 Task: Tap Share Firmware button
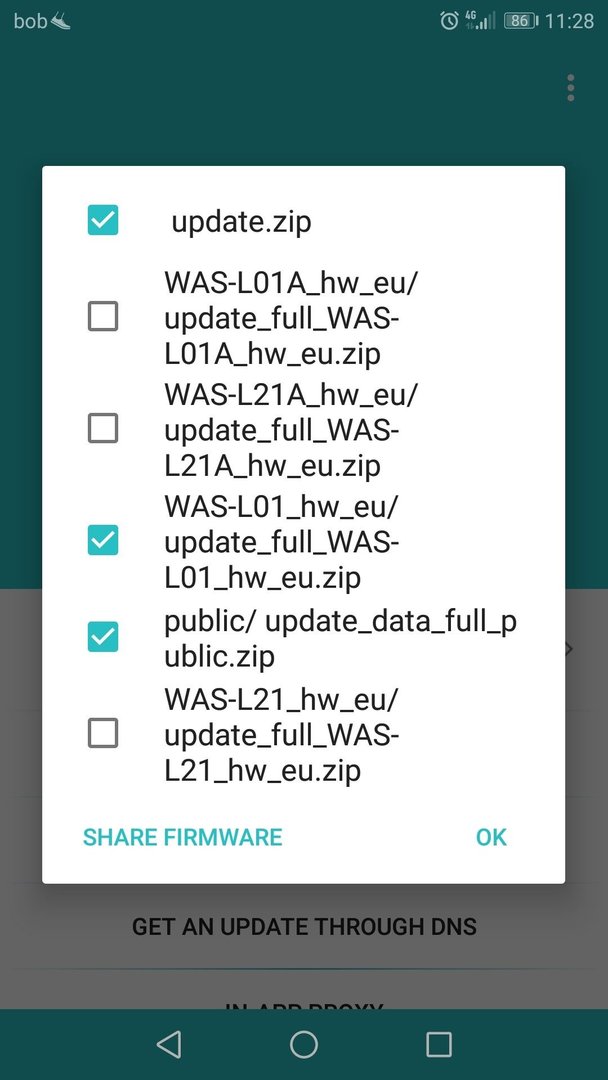(x=182, y=837)
